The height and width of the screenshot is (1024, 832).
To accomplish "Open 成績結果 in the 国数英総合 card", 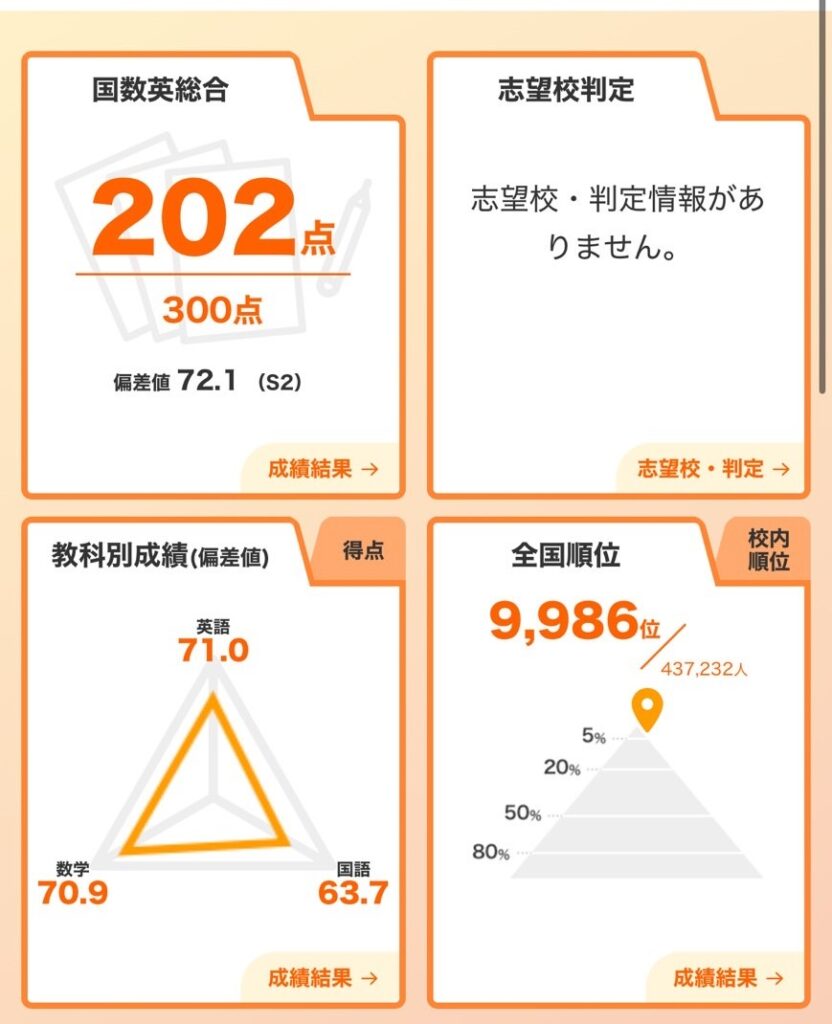I will pyautogui.click(x=322, y=468).
